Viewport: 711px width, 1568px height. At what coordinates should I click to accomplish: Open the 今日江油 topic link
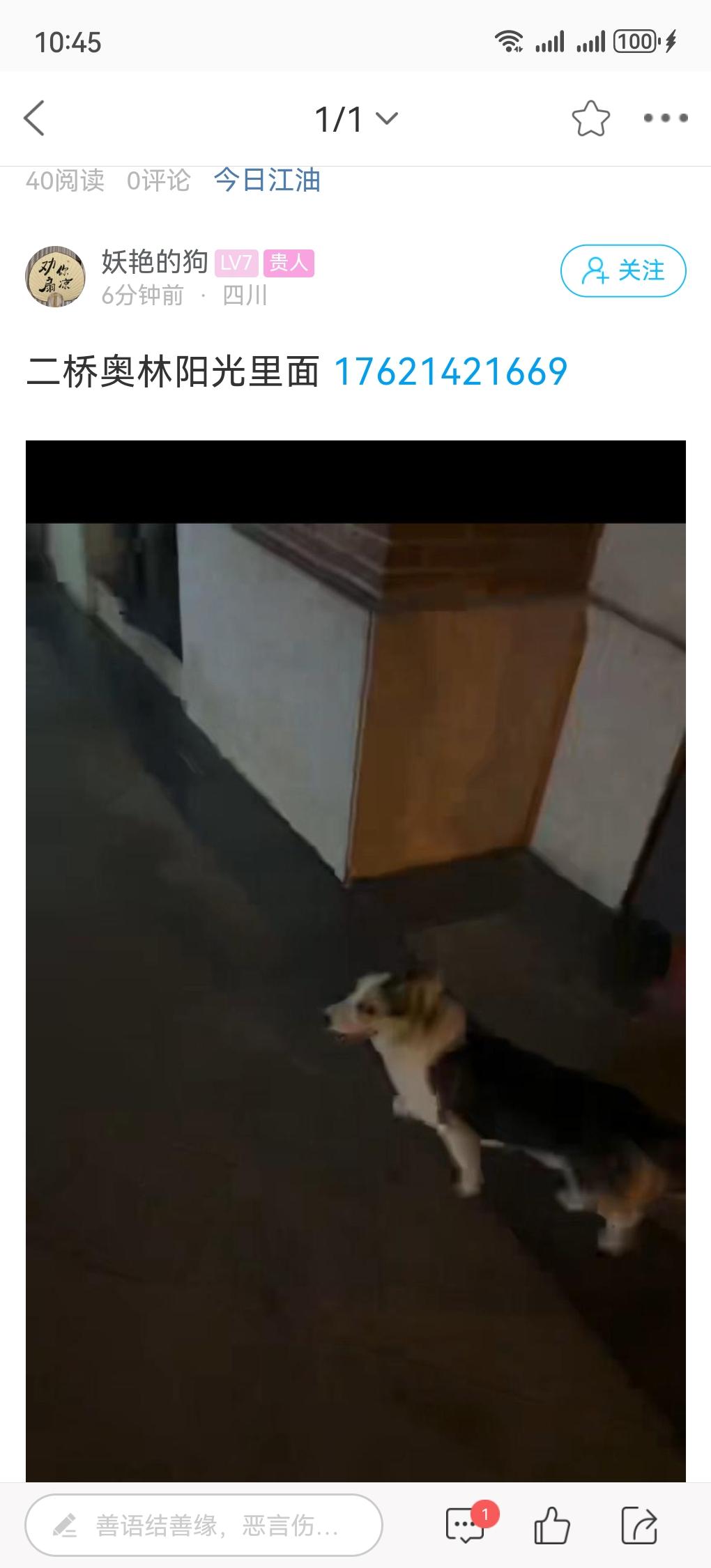[267, 180]
